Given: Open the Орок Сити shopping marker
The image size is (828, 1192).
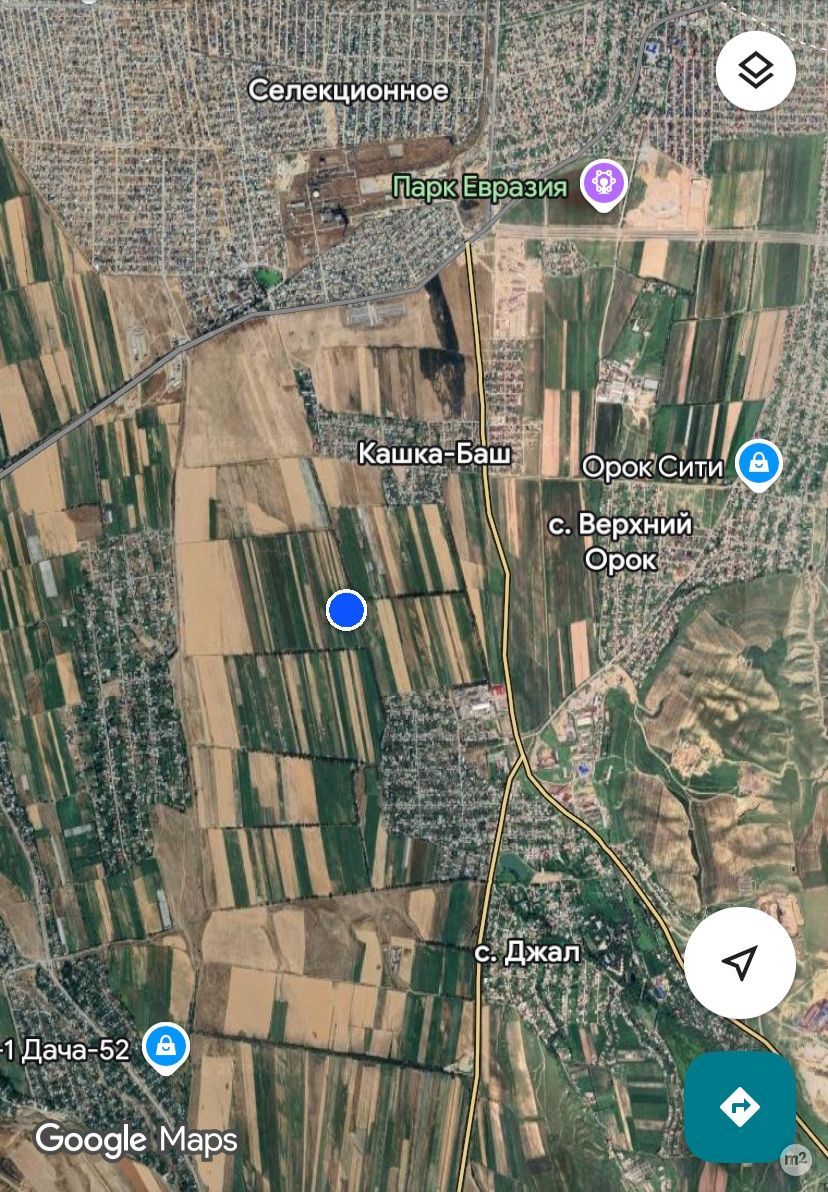Looking at the screenshot, I should click(x=759, y=464).
